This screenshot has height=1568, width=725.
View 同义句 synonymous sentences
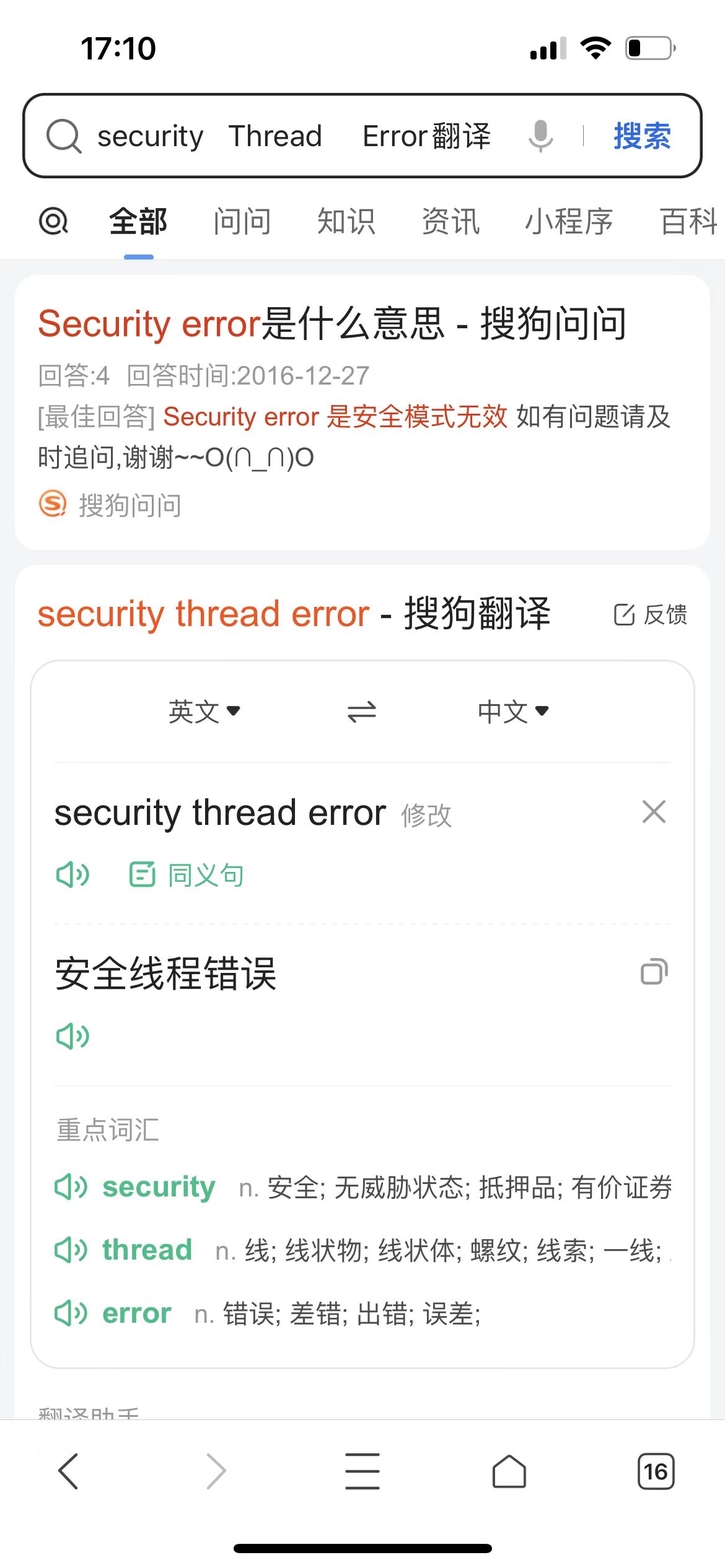coord(186,875)
